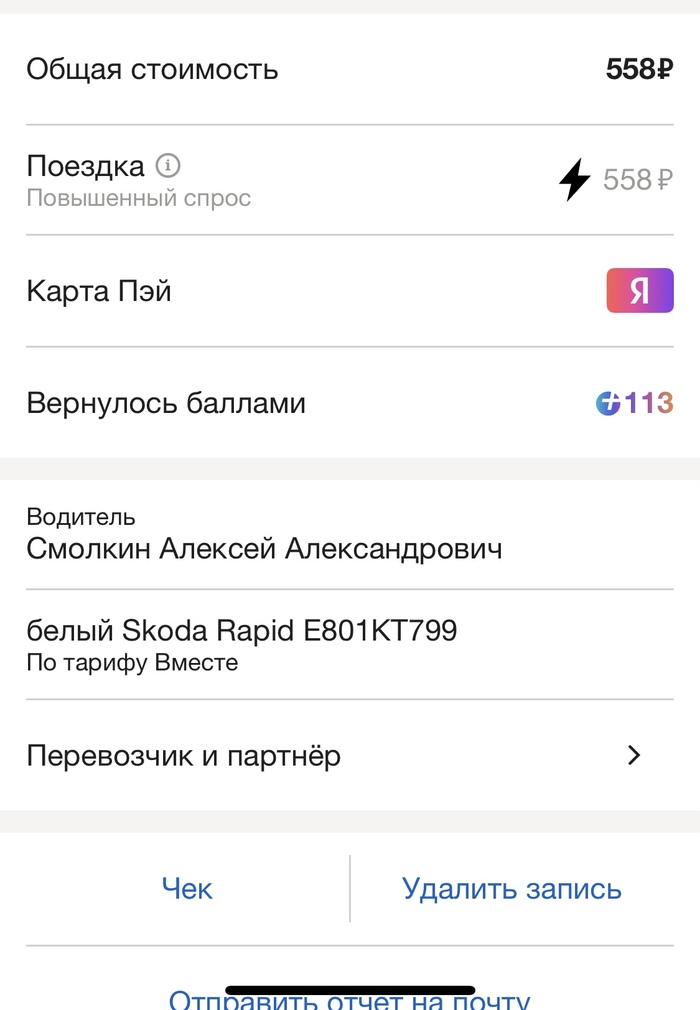Image resolution: width=700 pixels, height=1010 pixels.
Task: Tap Удалить запись to delete the ride
Action: coord(511,889)
